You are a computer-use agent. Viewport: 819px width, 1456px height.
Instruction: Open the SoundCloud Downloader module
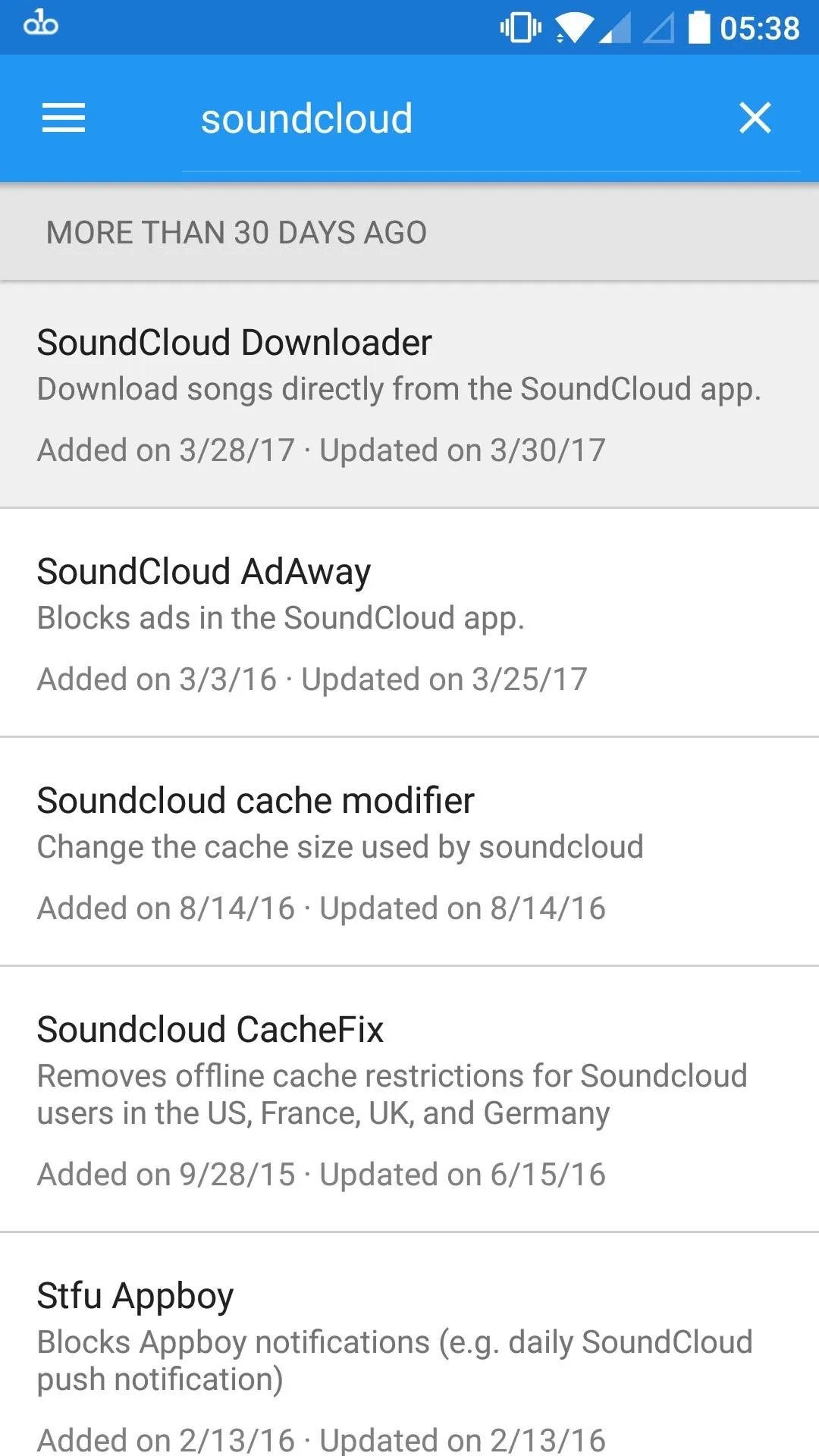[409, 394]
